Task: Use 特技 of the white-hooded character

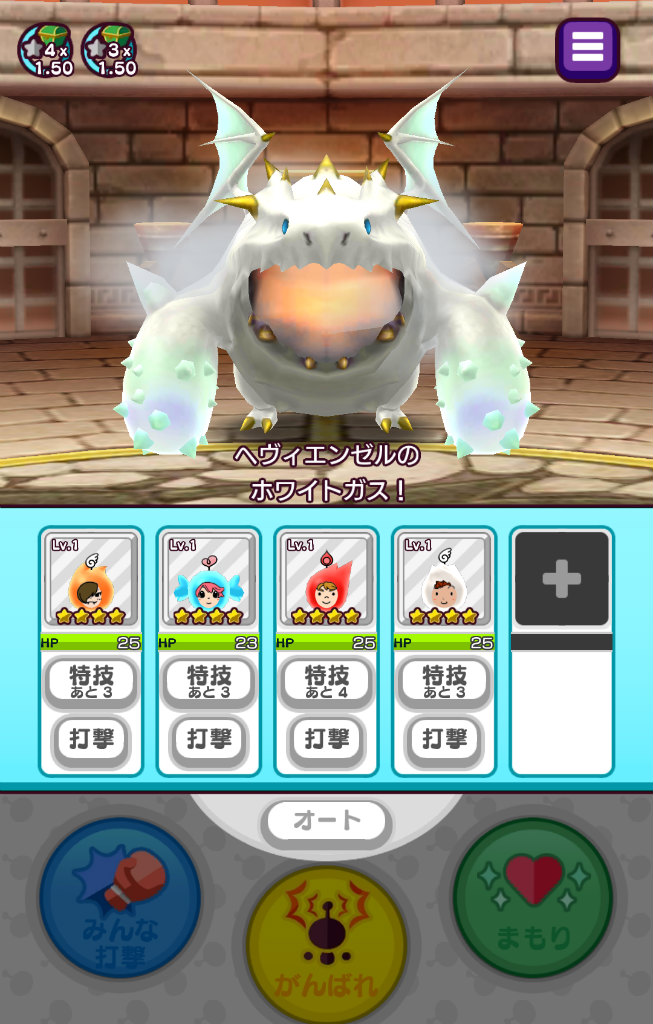Action: 444,683
